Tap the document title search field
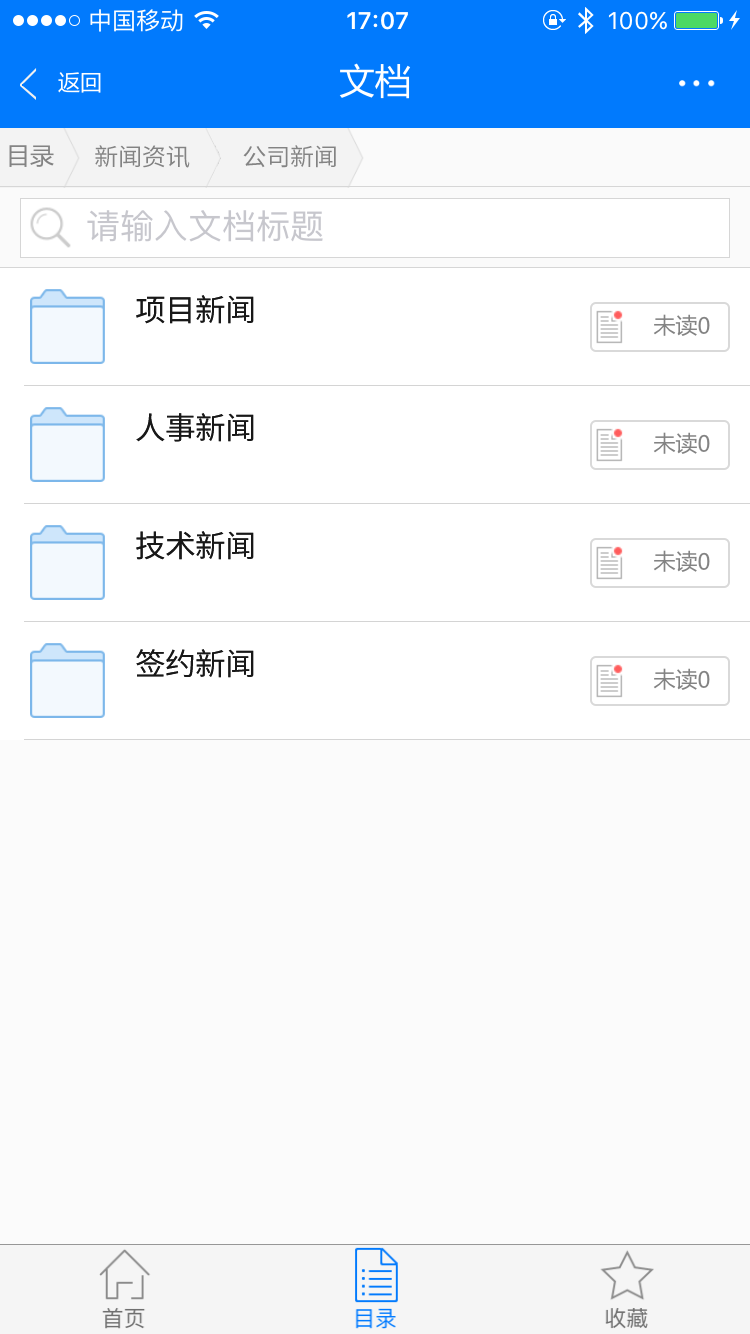This screenshot has height=1334, width=750. click(x=375, y=227)
